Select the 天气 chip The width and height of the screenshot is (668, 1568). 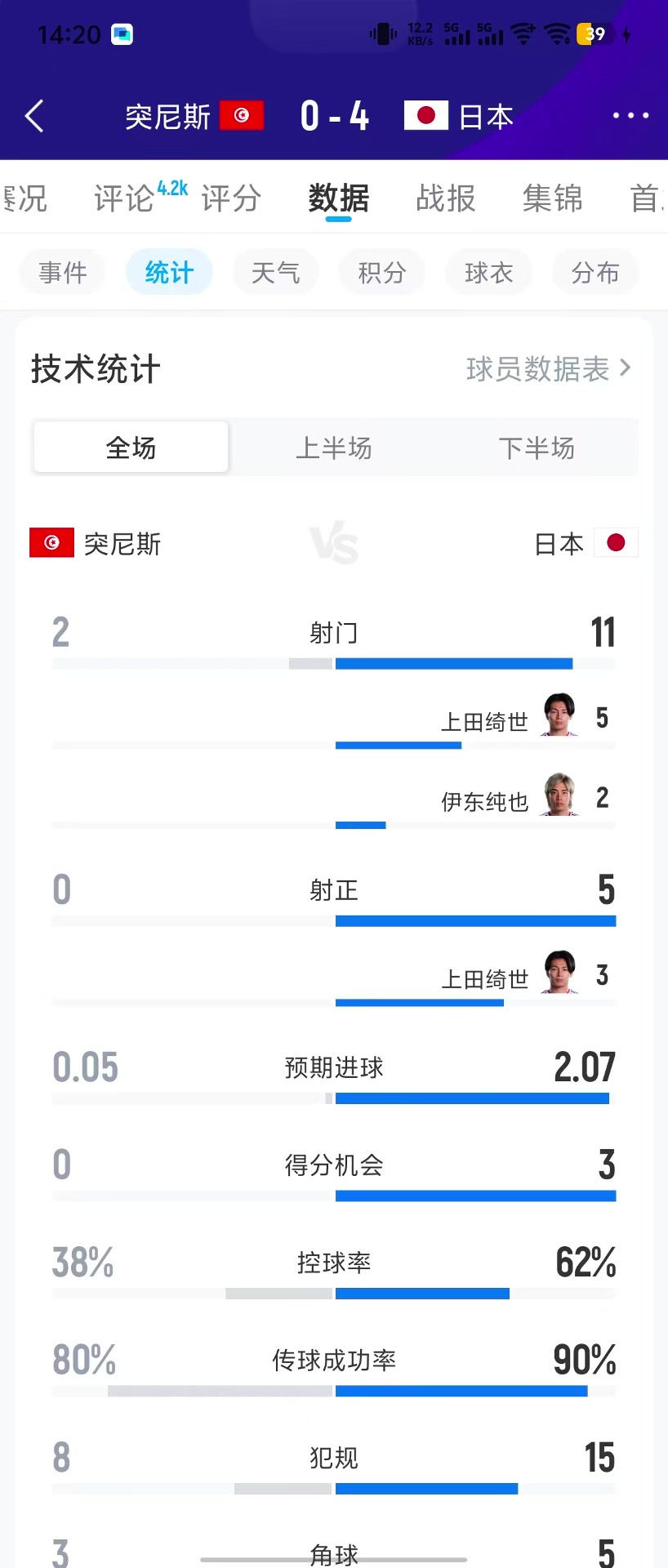pyautogui.click(x=275, y=272)
